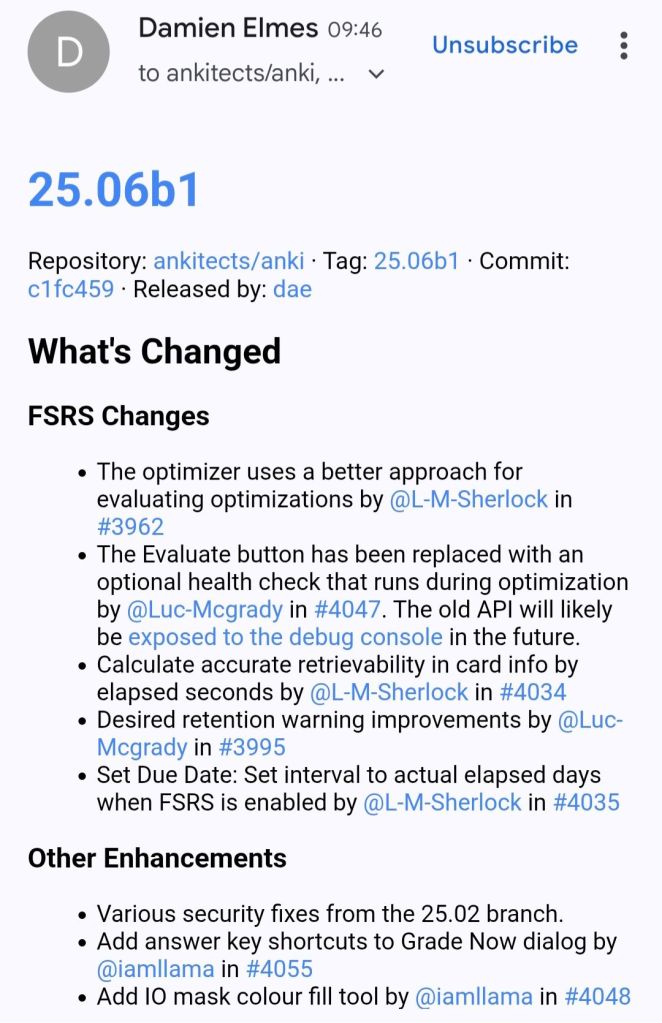This screenshot has height=1023, width=662.
Task: Open pull request #3962
Action: 130,526
